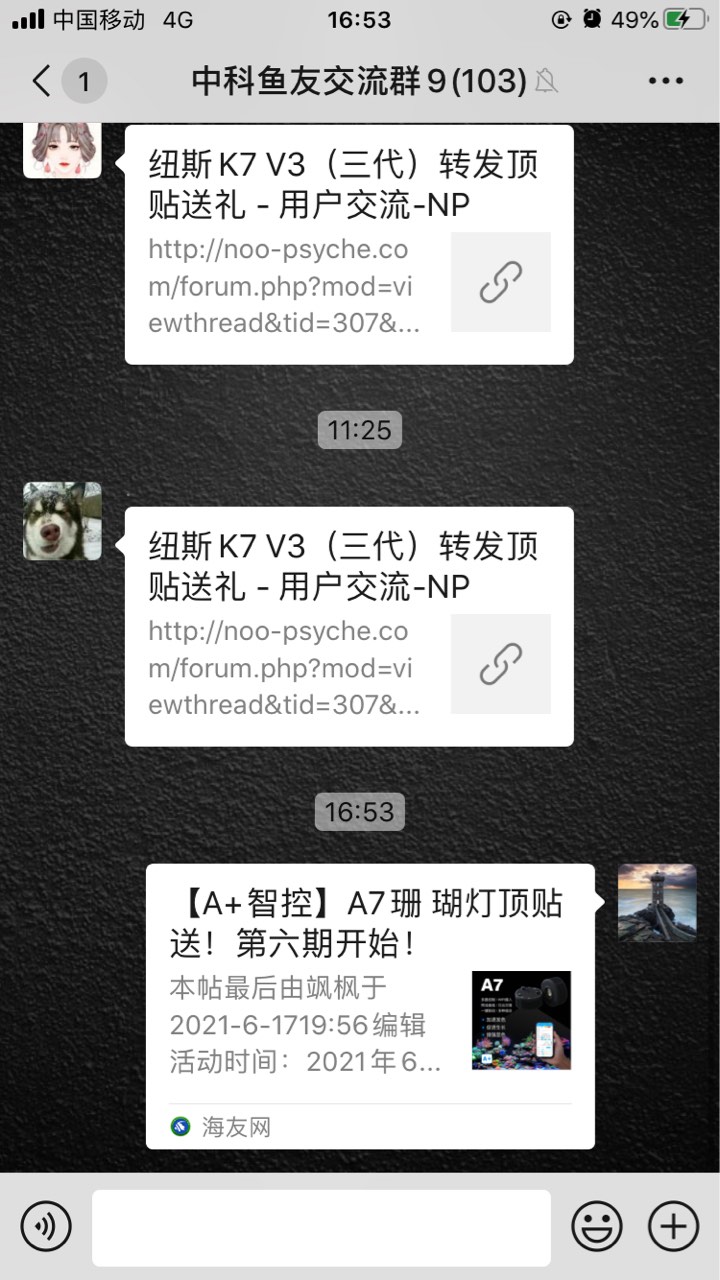This screenshot has width=720, height=1280.
Task: Open the plus attachments panel
Action: point(674,1226)
